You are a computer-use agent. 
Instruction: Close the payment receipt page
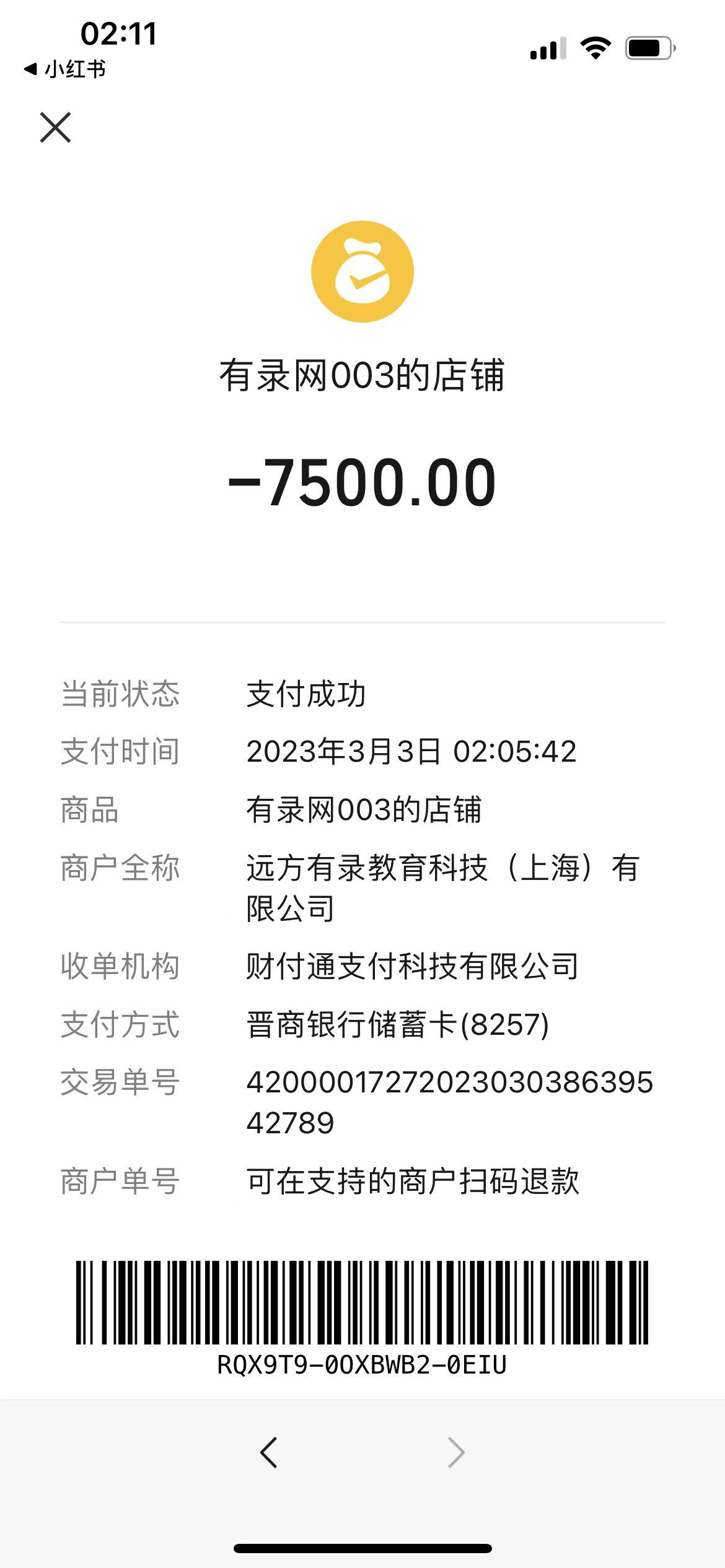(55, 128)
